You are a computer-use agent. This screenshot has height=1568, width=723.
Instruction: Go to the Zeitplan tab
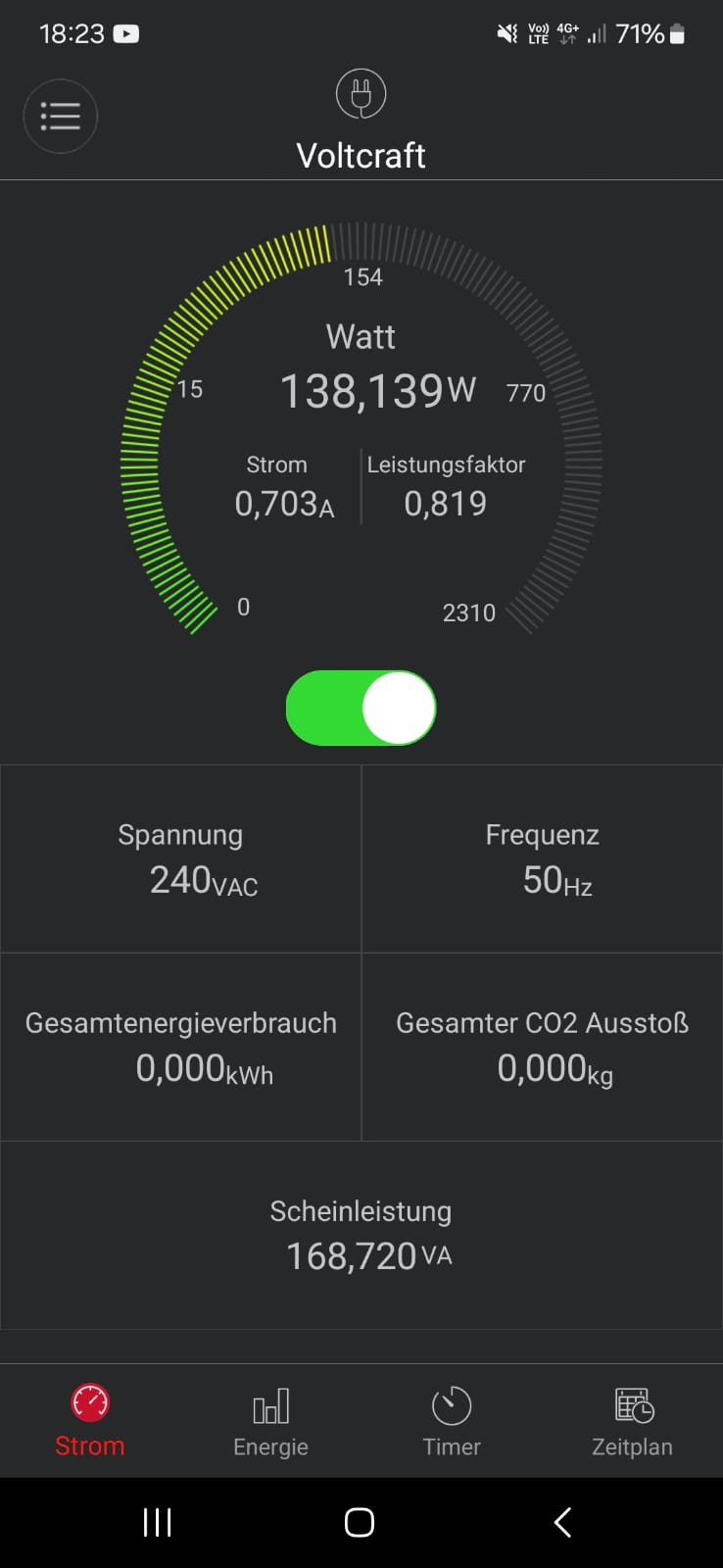click(632, 1420)
